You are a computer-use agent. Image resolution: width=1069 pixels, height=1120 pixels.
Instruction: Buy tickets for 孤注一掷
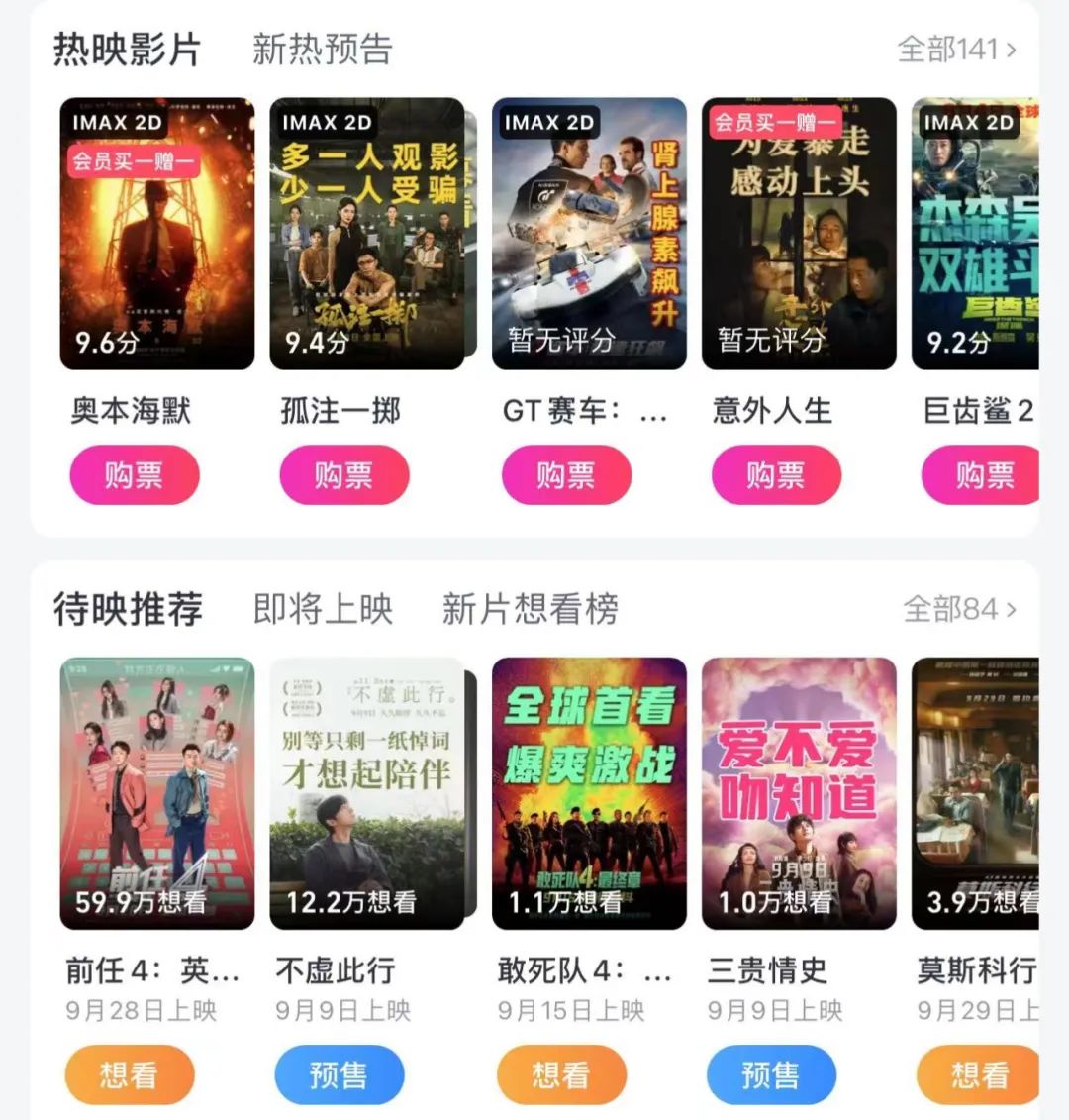(343, 475)
